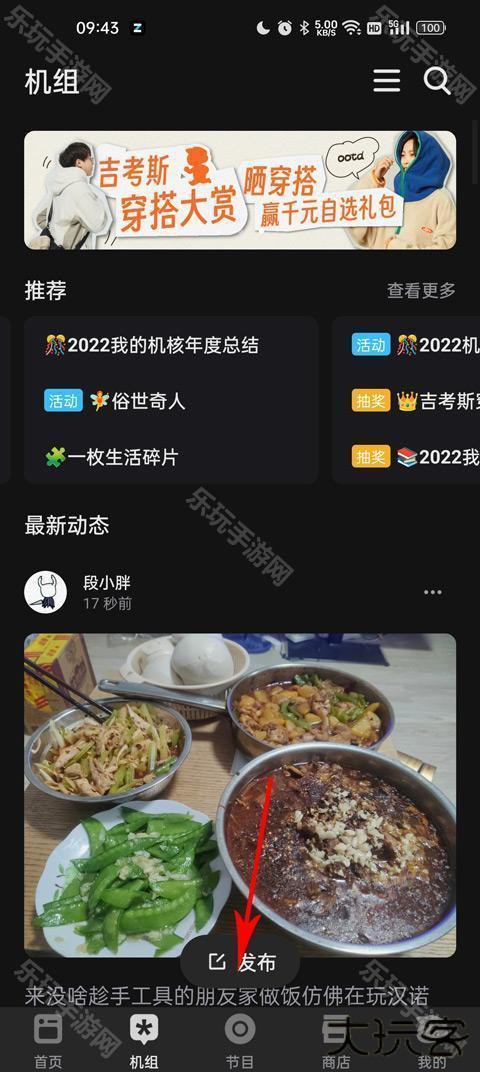Viewport: 480px width, 1072px height.
Task: Open 2022我的机核年度总结 topic
Action: [152, 345]
